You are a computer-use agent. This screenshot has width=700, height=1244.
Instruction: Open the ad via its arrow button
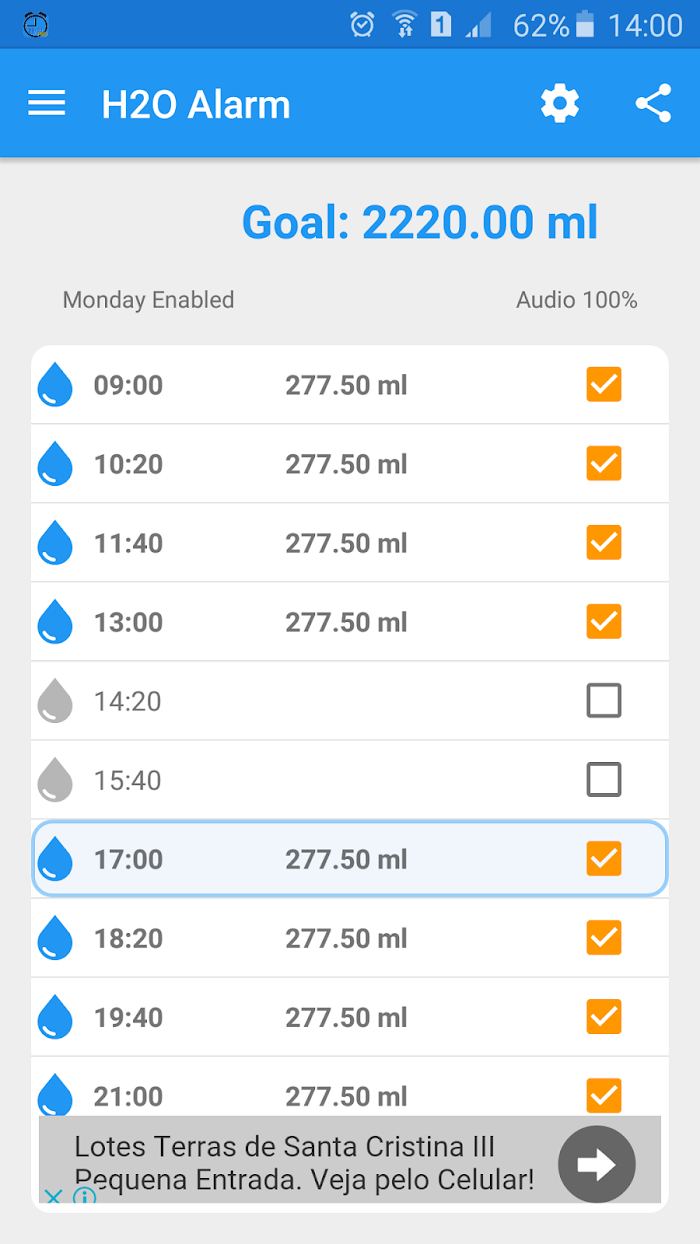click(x=596, y=1164)
